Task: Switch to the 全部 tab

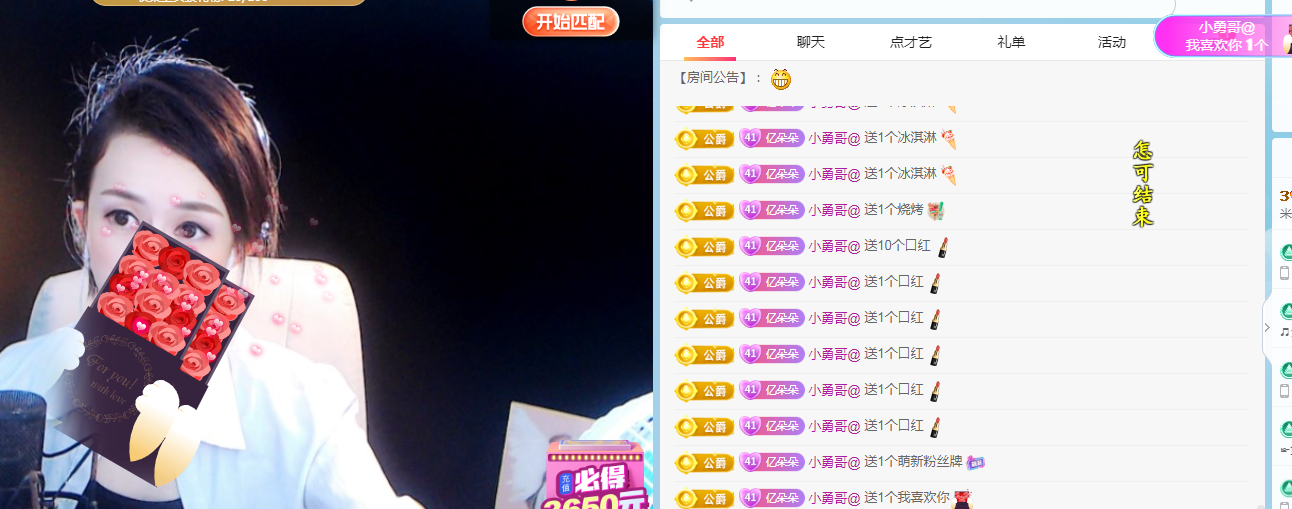Action: (x=710, y=42)
